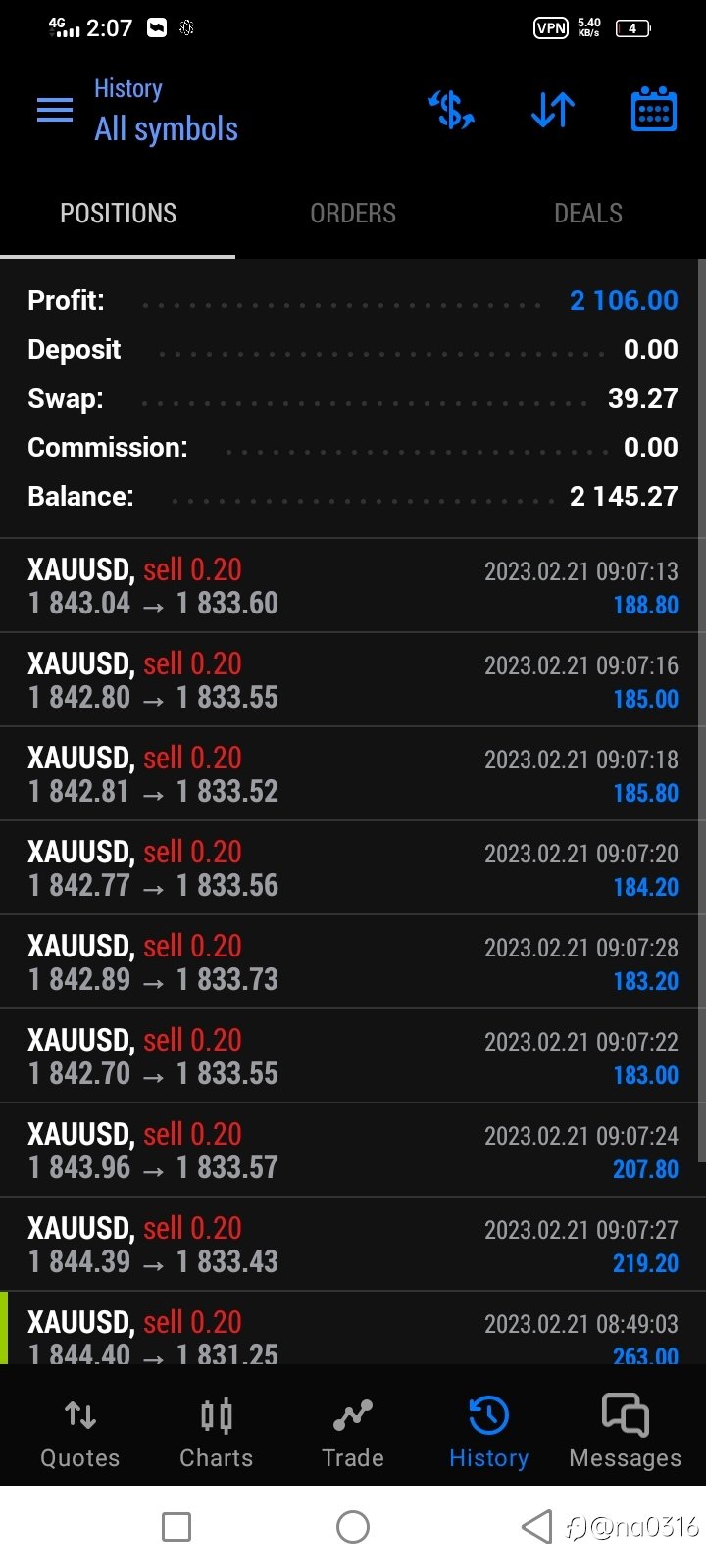Go to the Quotes tab
Screen dimensions: 706x1568
tap(80, 1433)
